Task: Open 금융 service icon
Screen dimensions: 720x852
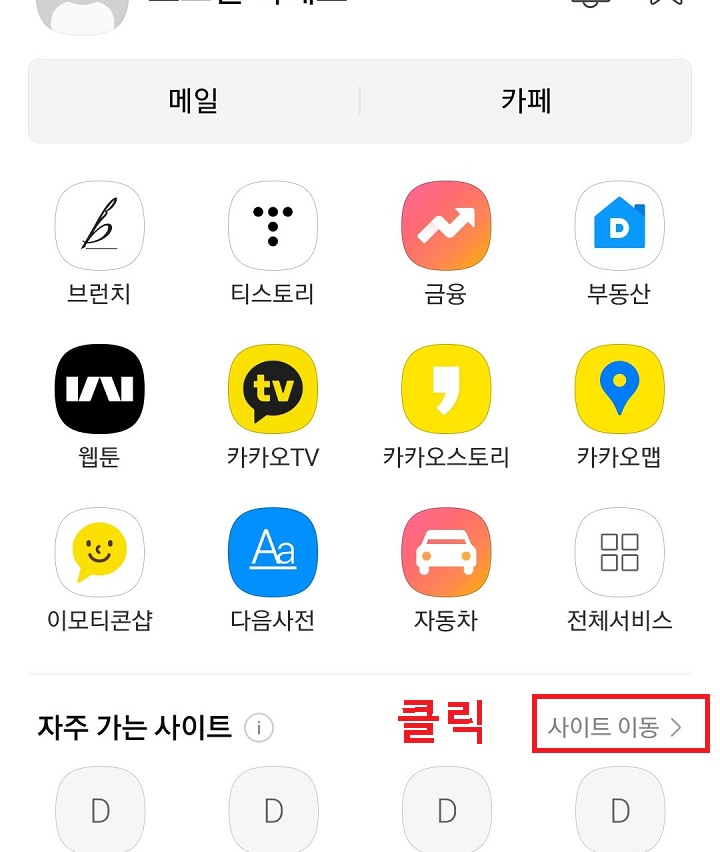Action: click(446, 225)
